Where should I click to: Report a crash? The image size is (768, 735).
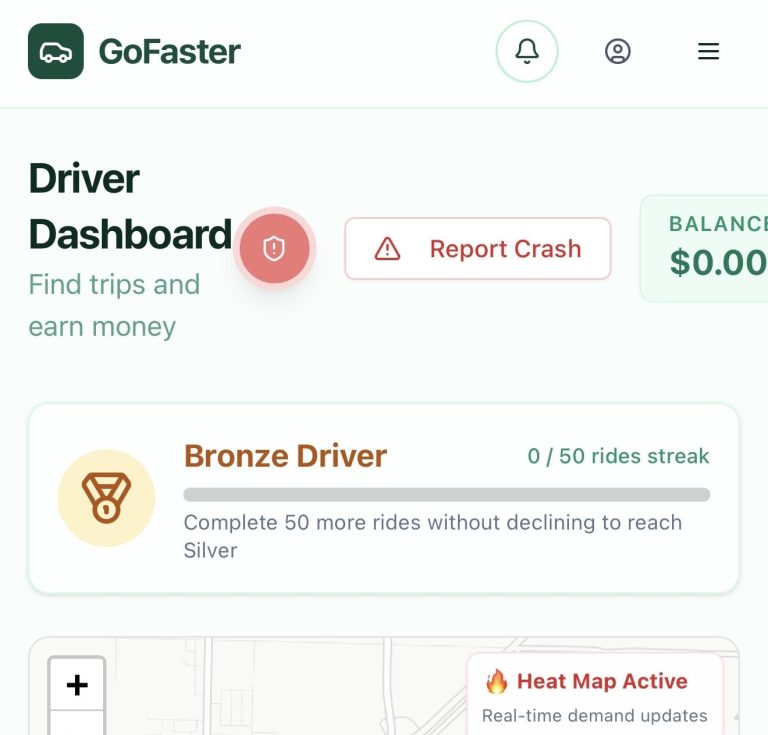[478, 249]
